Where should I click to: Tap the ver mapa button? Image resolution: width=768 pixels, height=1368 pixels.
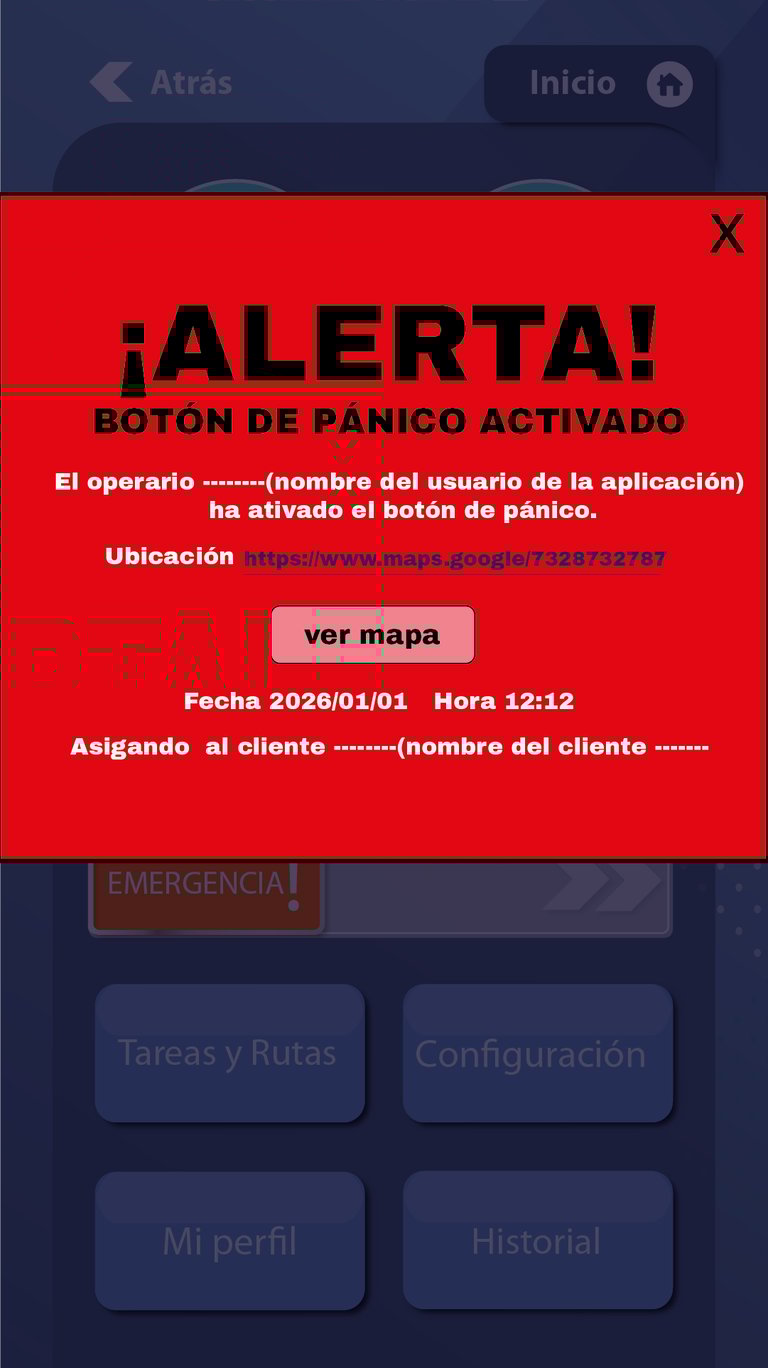click(x=372, y=635)
